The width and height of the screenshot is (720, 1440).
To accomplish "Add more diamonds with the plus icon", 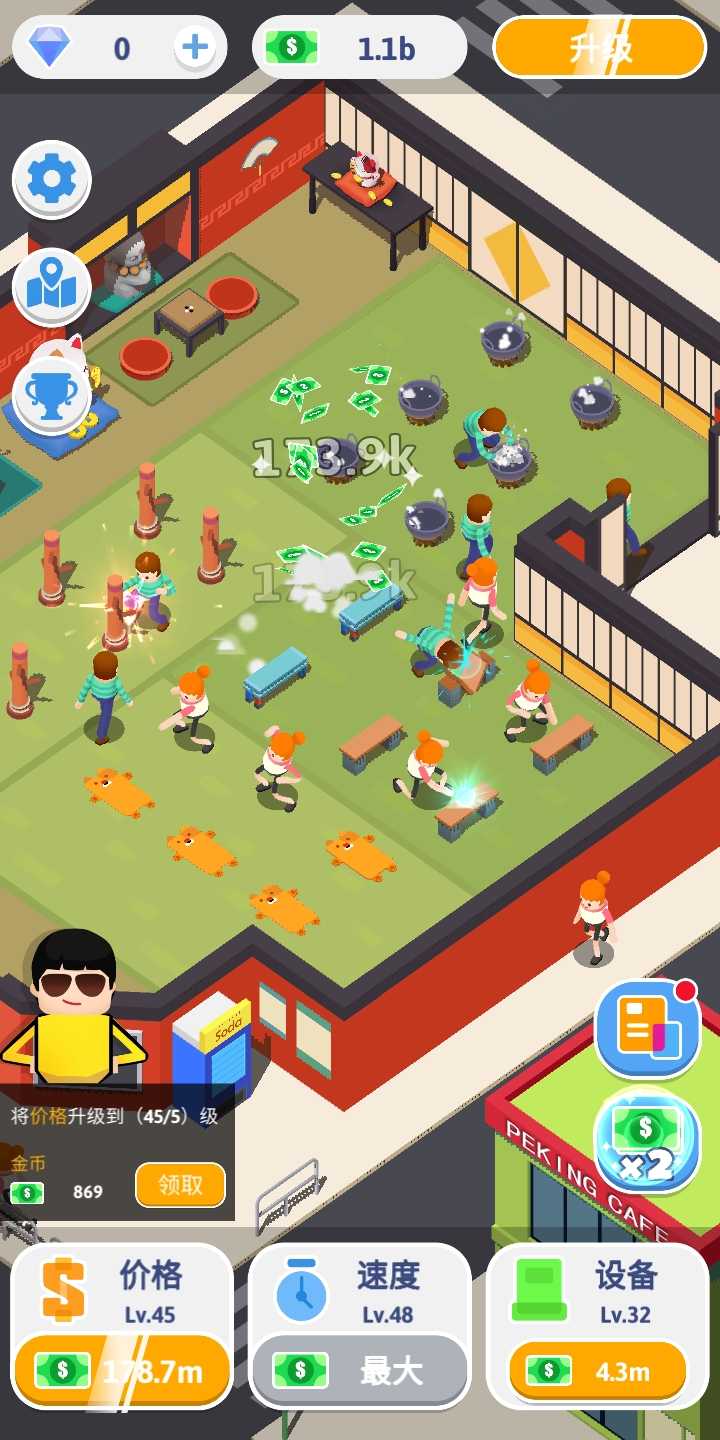I will pyautogui.click(x=195, y=47).
